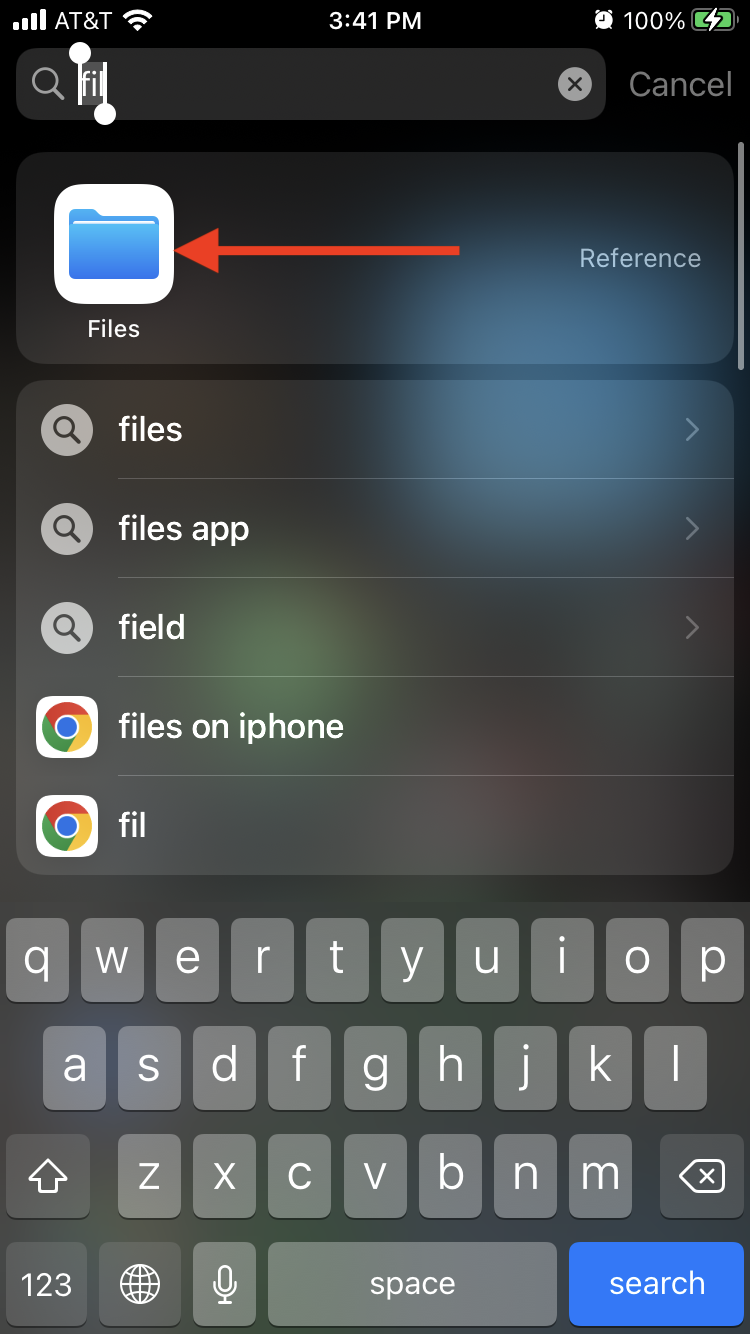Tap the Chrome icon next to 'files on iphone'

66,727
